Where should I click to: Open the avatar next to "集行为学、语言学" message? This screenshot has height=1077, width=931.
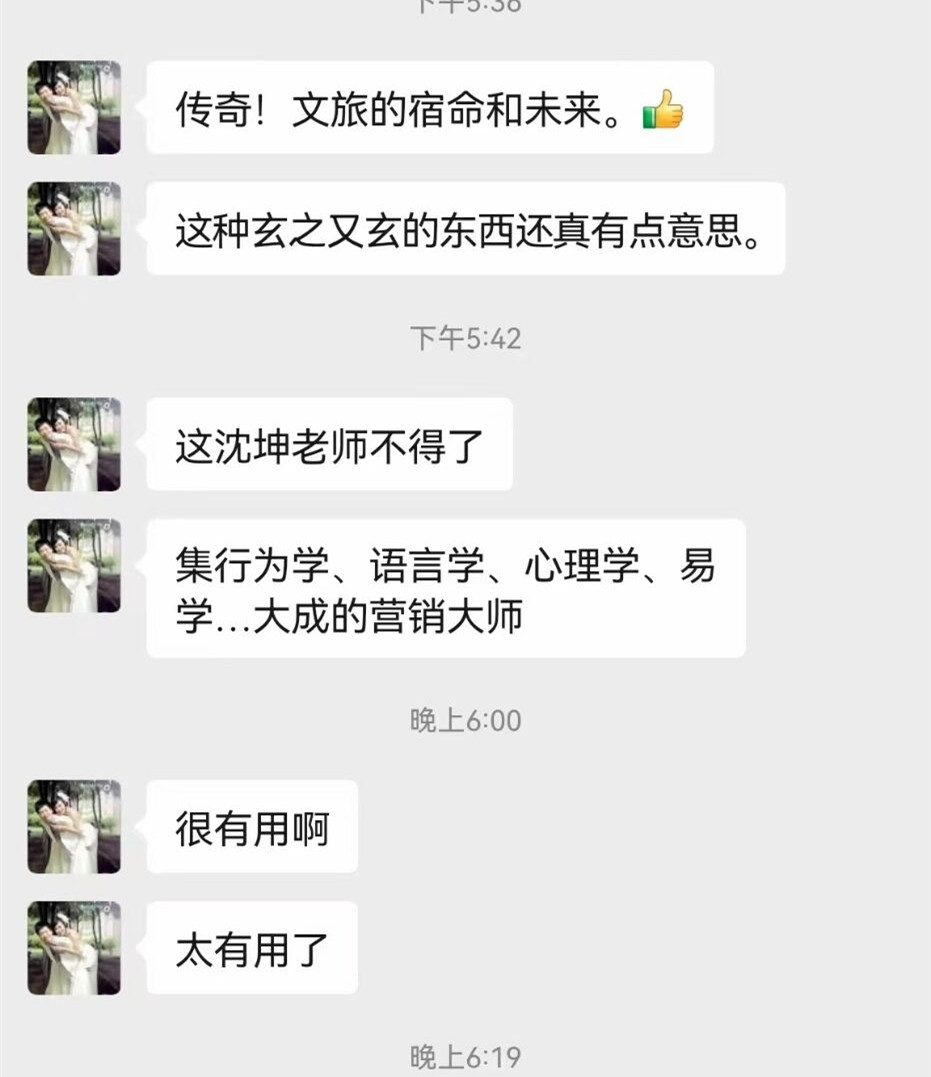pyautogui.click(x=74, y=565)
